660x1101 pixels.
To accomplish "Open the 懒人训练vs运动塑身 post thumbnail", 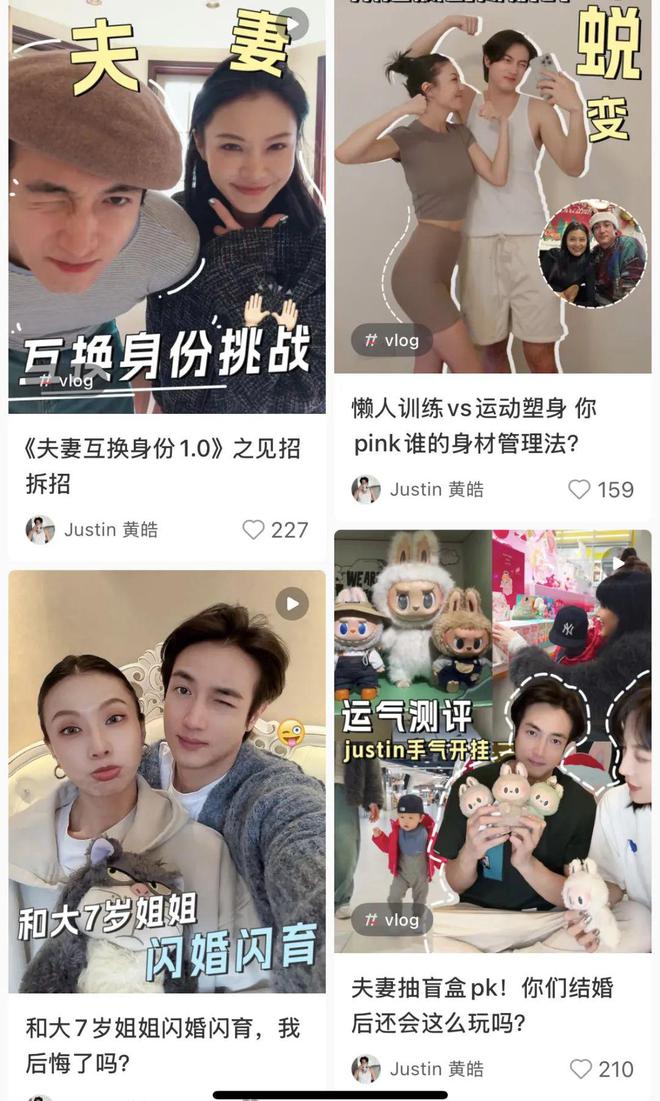I will click(493, 186).
